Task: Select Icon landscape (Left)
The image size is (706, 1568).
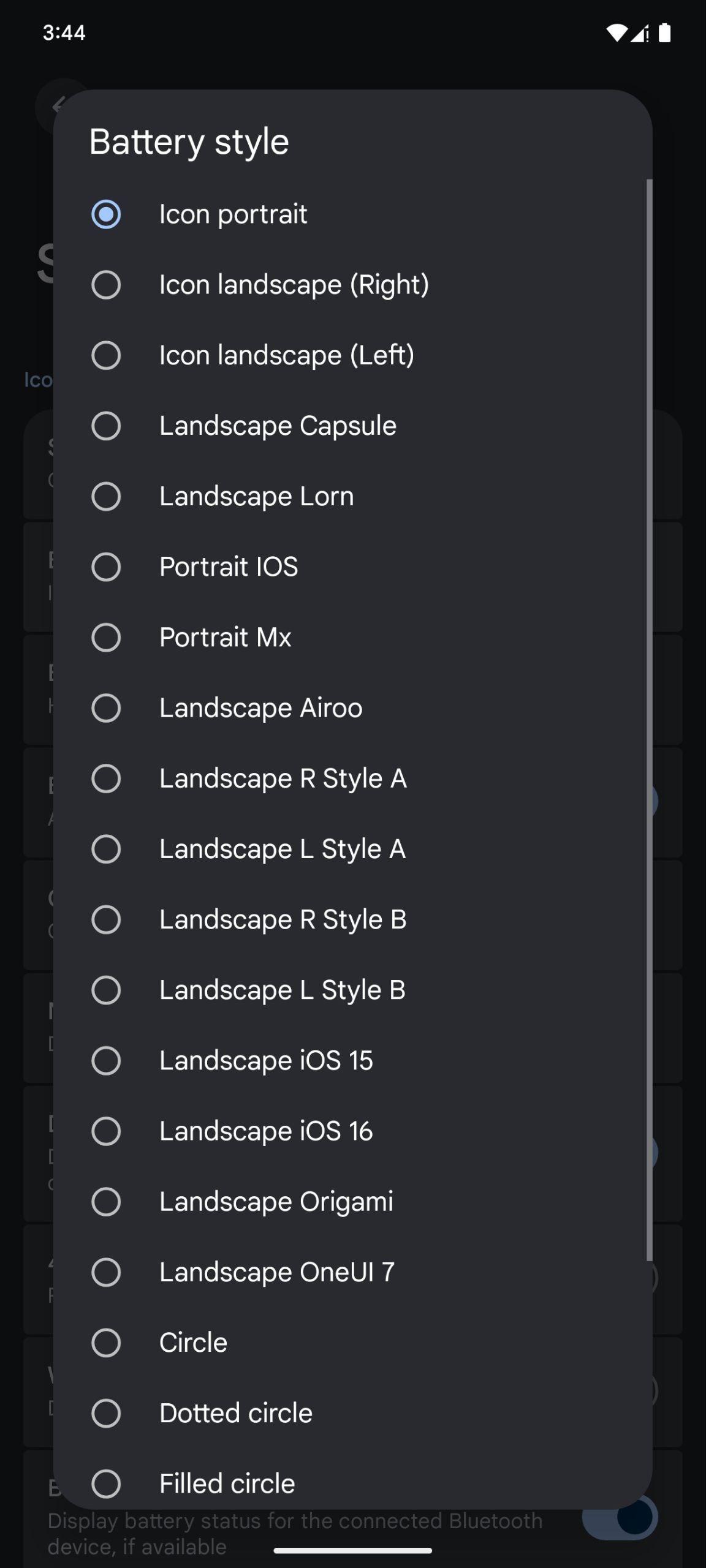Action: click(x=352, y=355)
